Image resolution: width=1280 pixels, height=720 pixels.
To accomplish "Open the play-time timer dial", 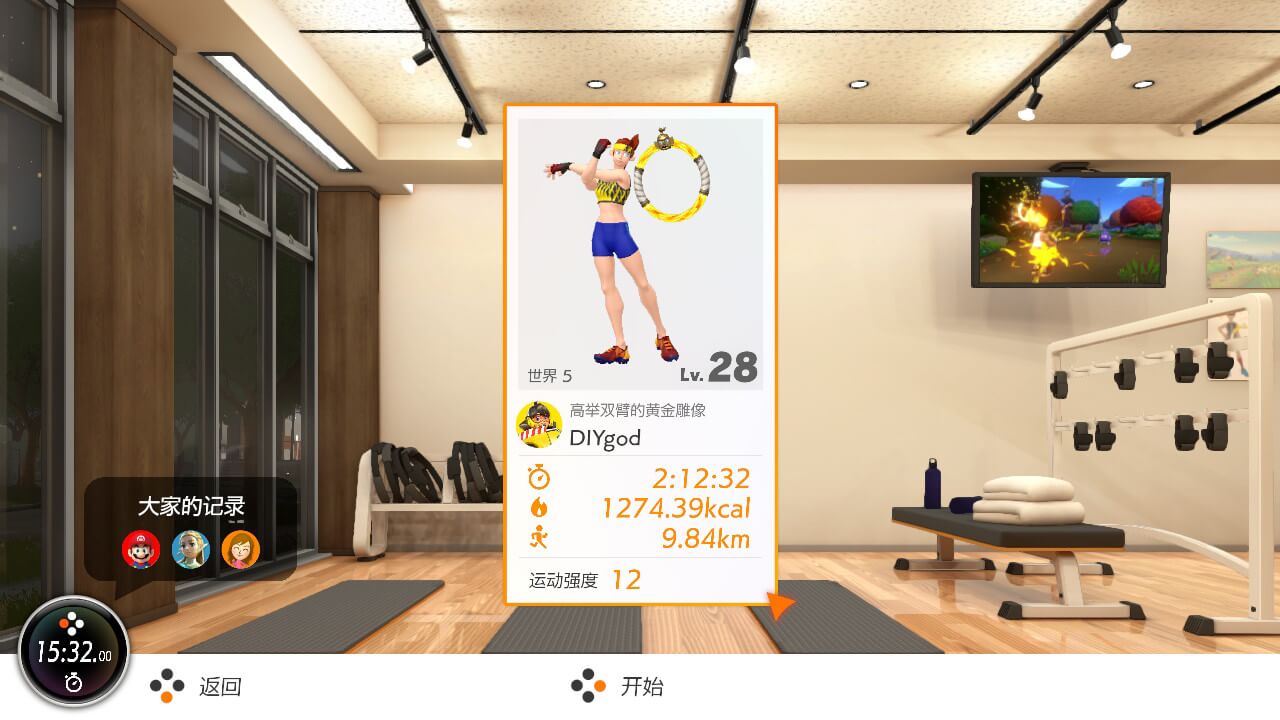I will pos(74,653).
